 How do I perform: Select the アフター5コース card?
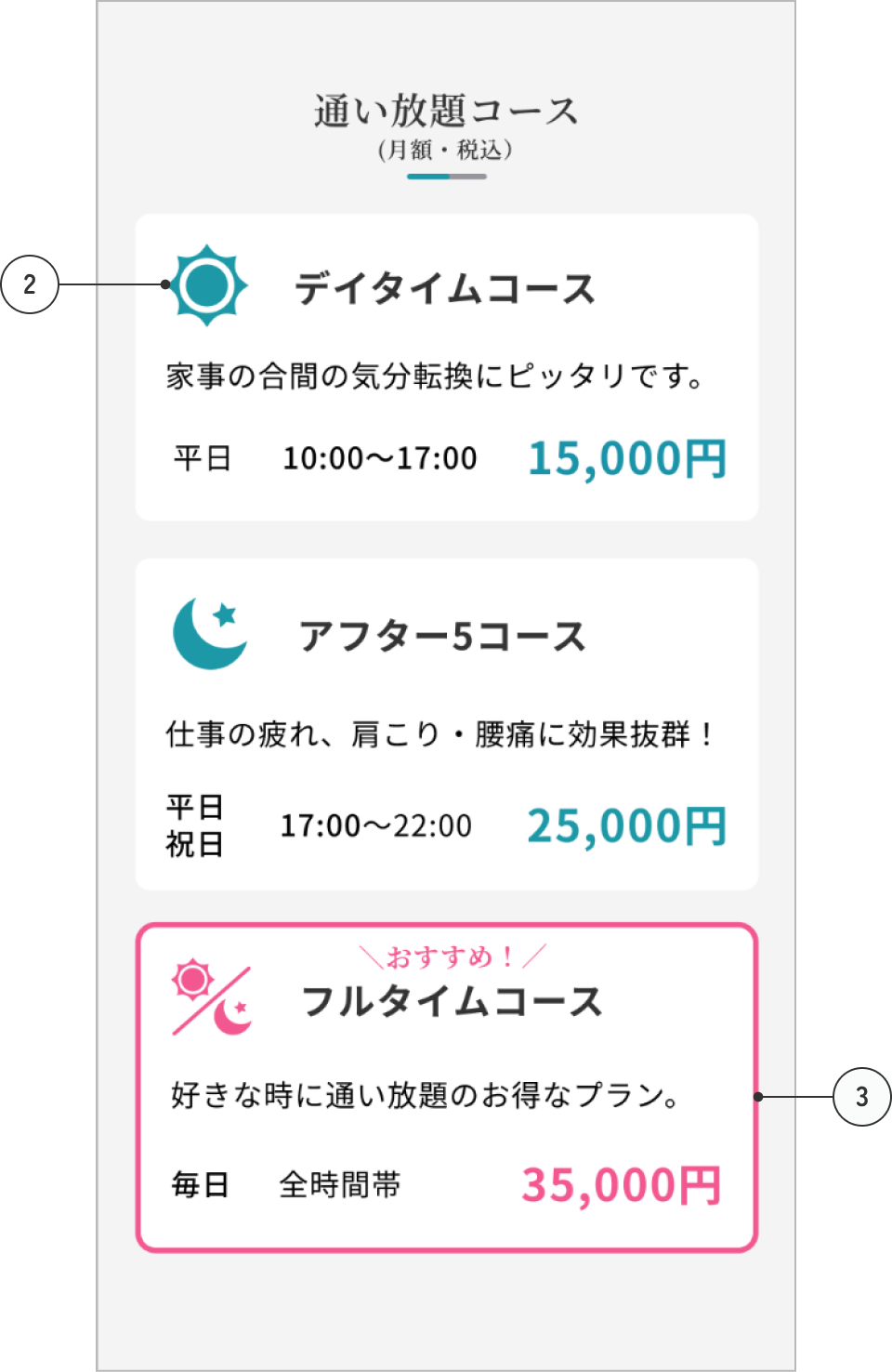tap(446, 719)
